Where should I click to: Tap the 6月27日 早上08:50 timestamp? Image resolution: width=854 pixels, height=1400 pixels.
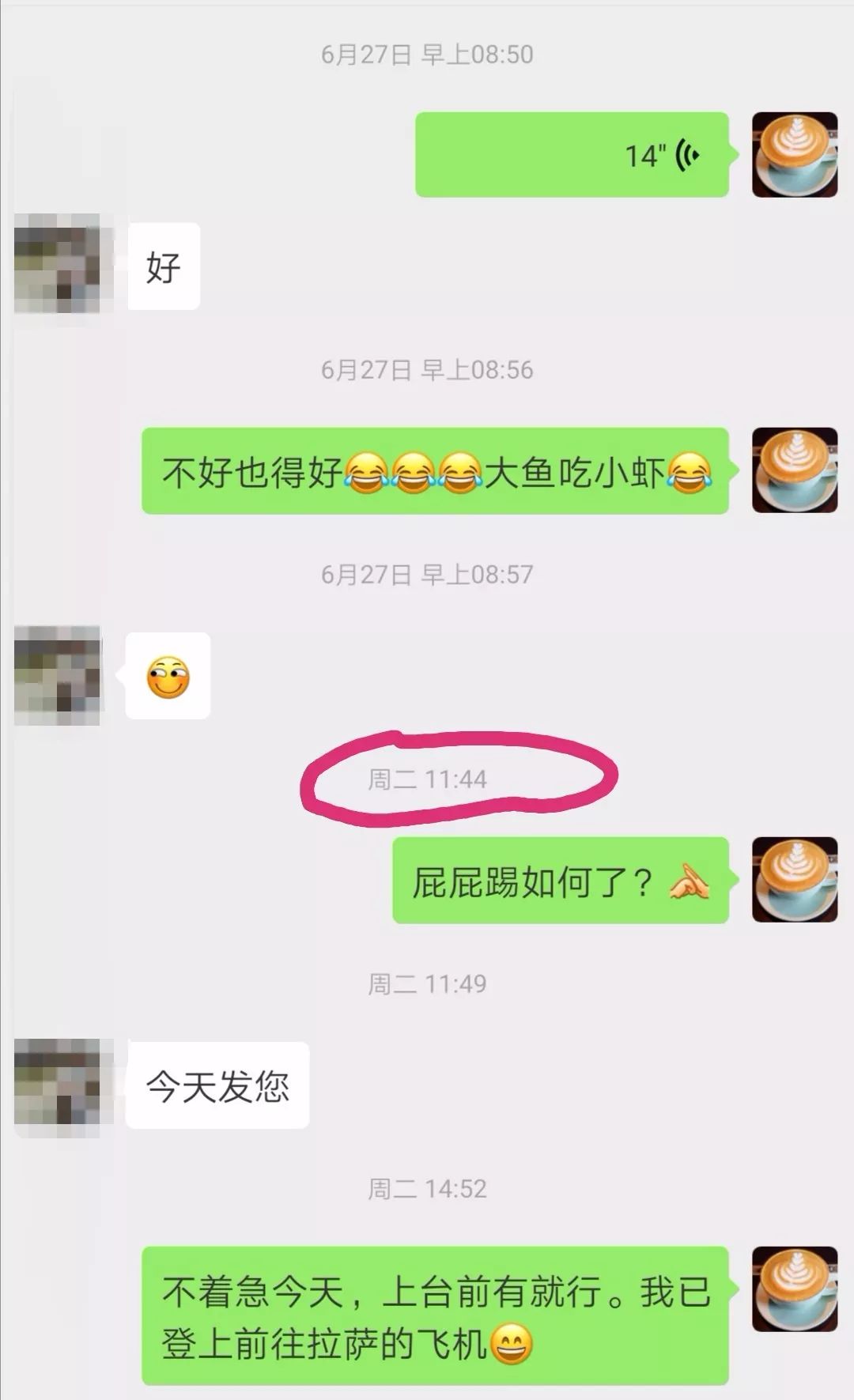pyautogui.click(x=427, y=54)
